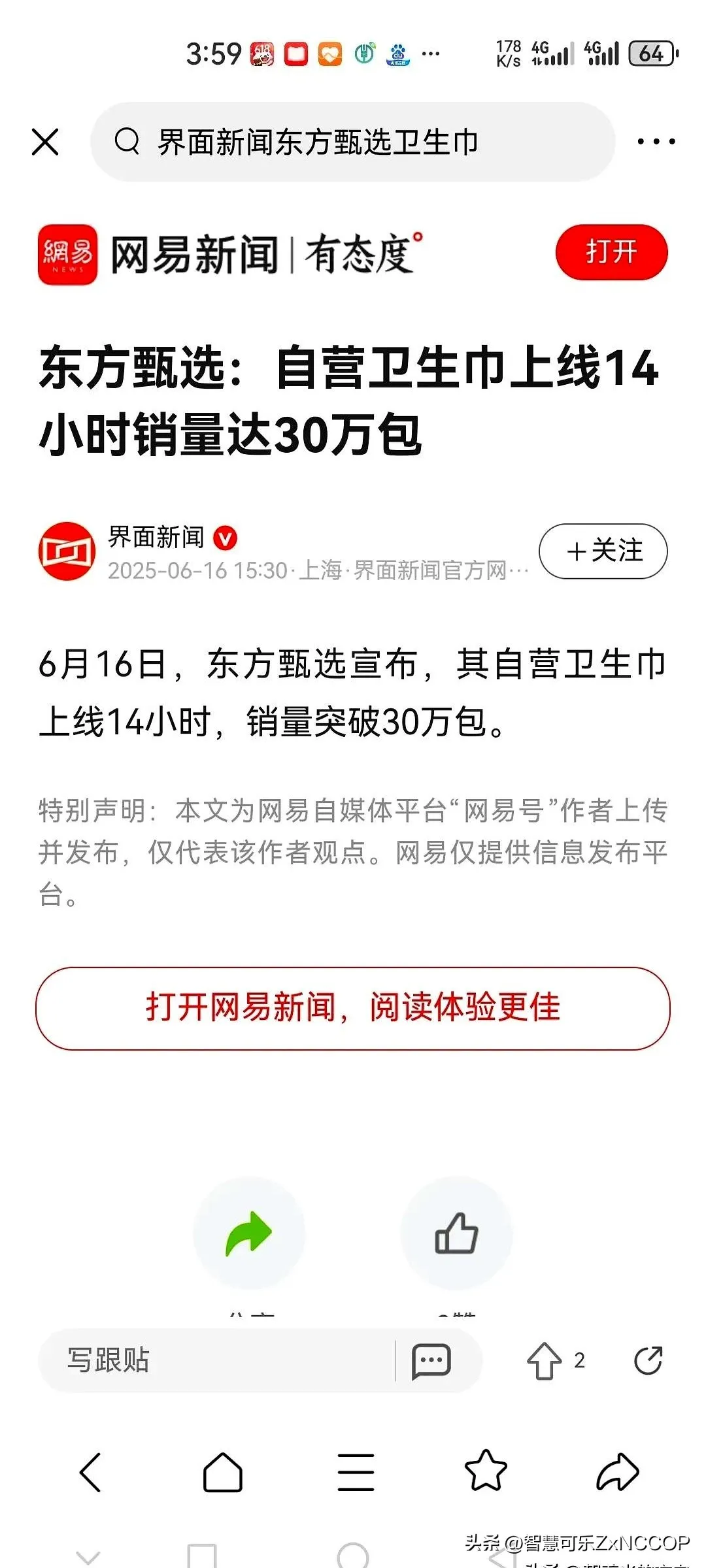This screenshot has width=706, height=1568.
Task: Write a comment in the 写跟贴 field
Action: coord(216,1360)
